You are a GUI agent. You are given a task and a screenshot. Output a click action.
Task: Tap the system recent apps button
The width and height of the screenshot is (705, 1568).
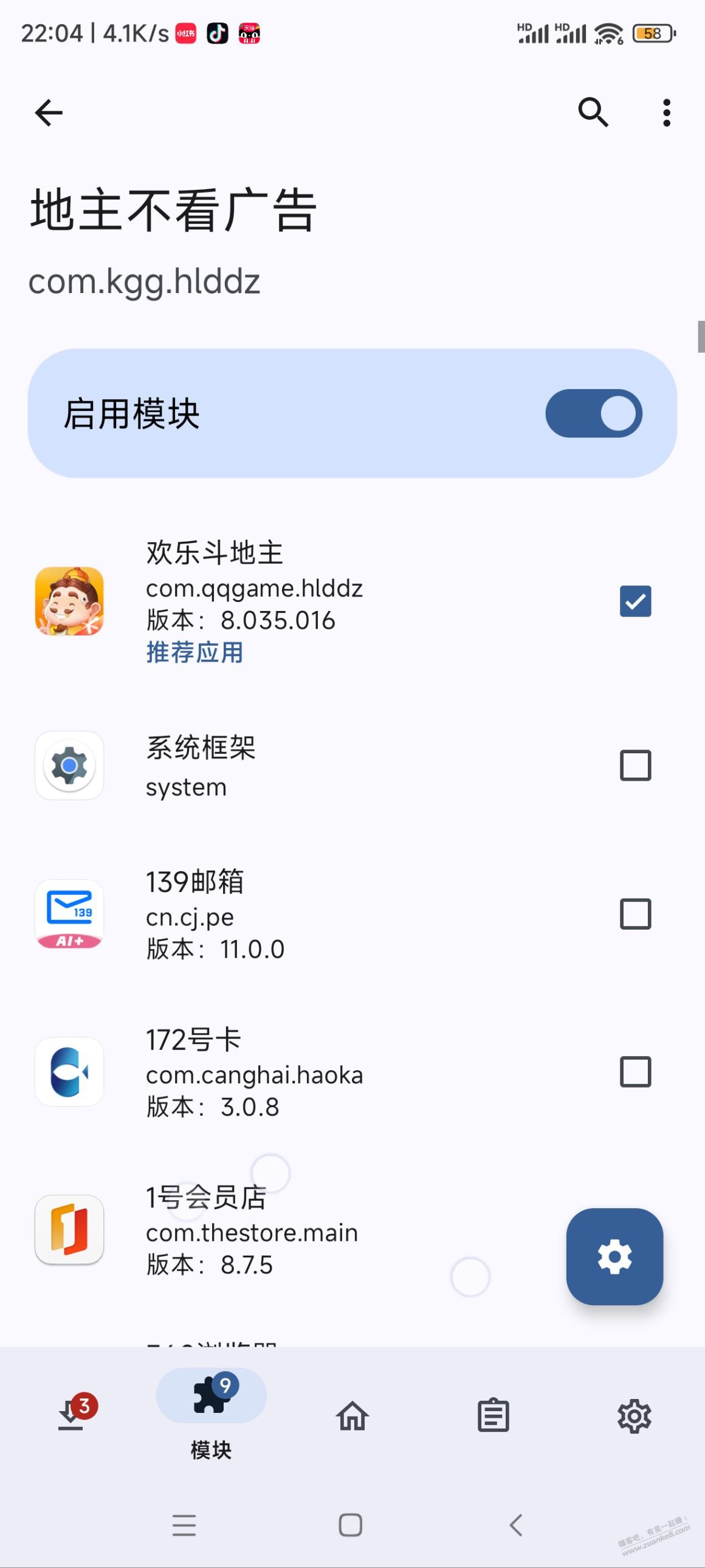click(x=184, y=1525)
